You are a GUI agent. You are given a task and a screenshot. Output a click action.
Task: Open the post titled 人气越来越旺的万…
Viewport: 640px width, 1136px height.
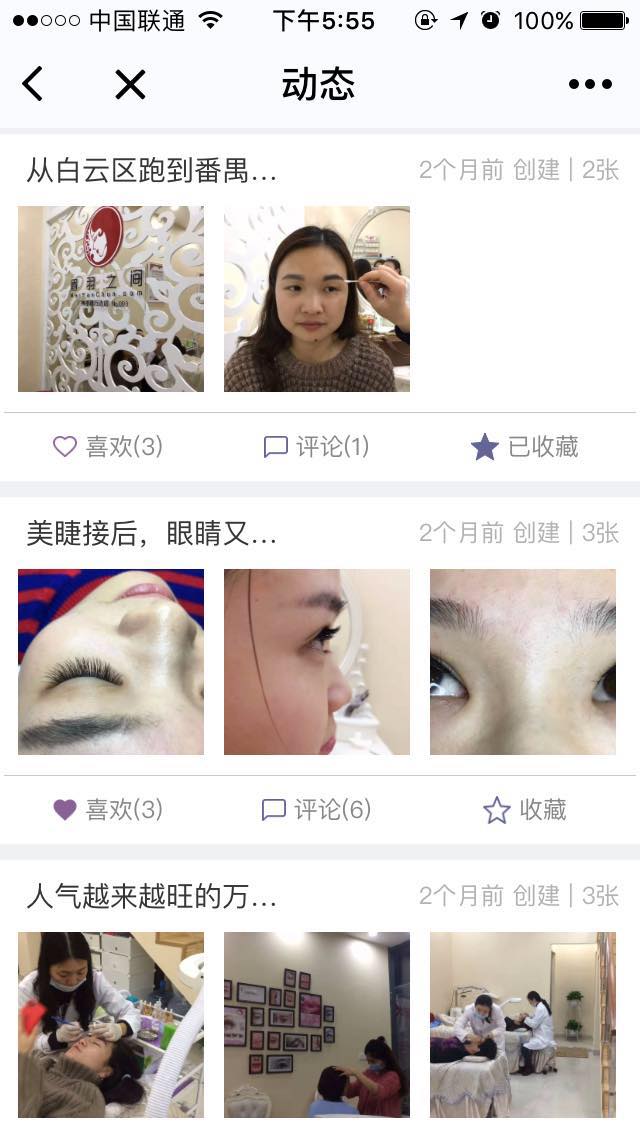point(151,897)
